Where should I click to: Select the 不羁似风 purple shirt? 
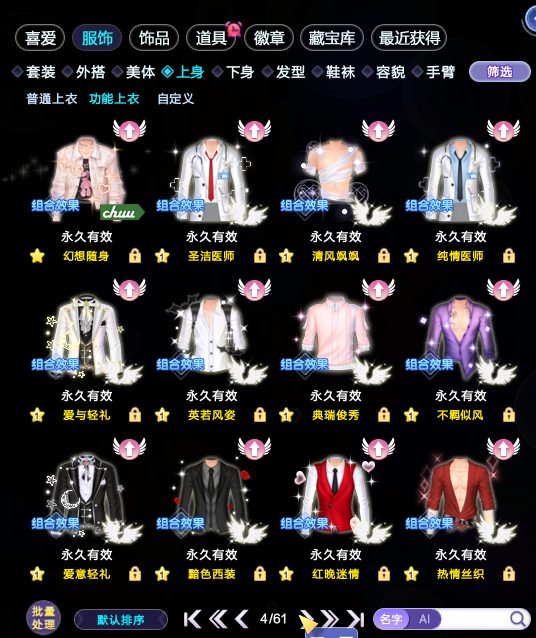click(x=461, y=340)
